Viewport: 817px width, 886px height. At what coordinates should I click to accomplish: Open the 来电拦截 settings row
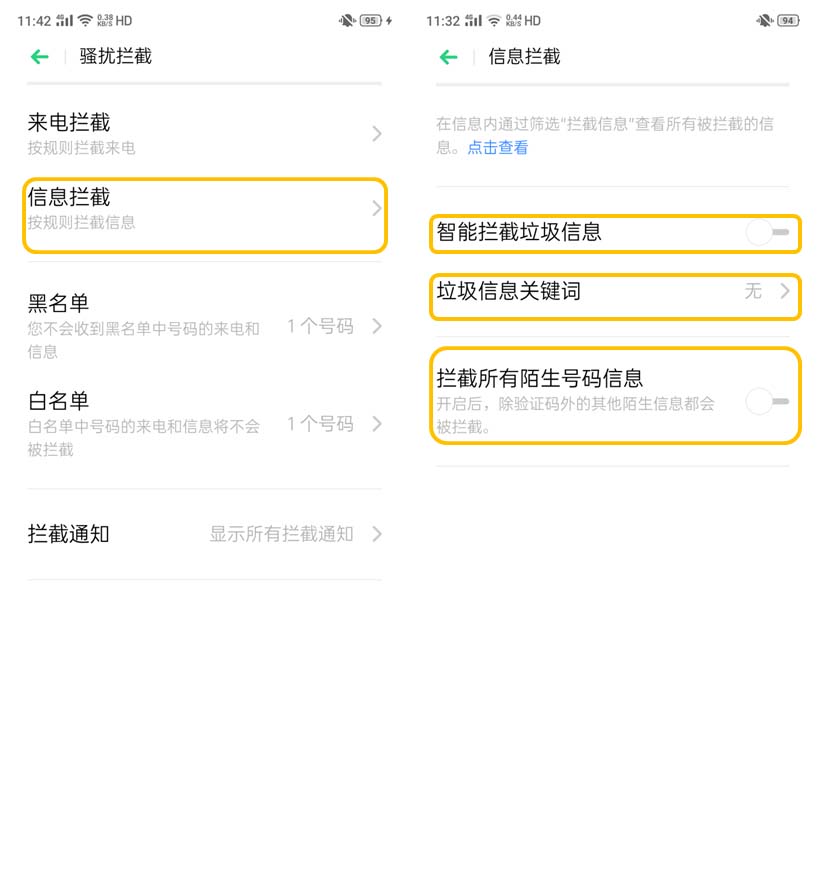(204, 133)
